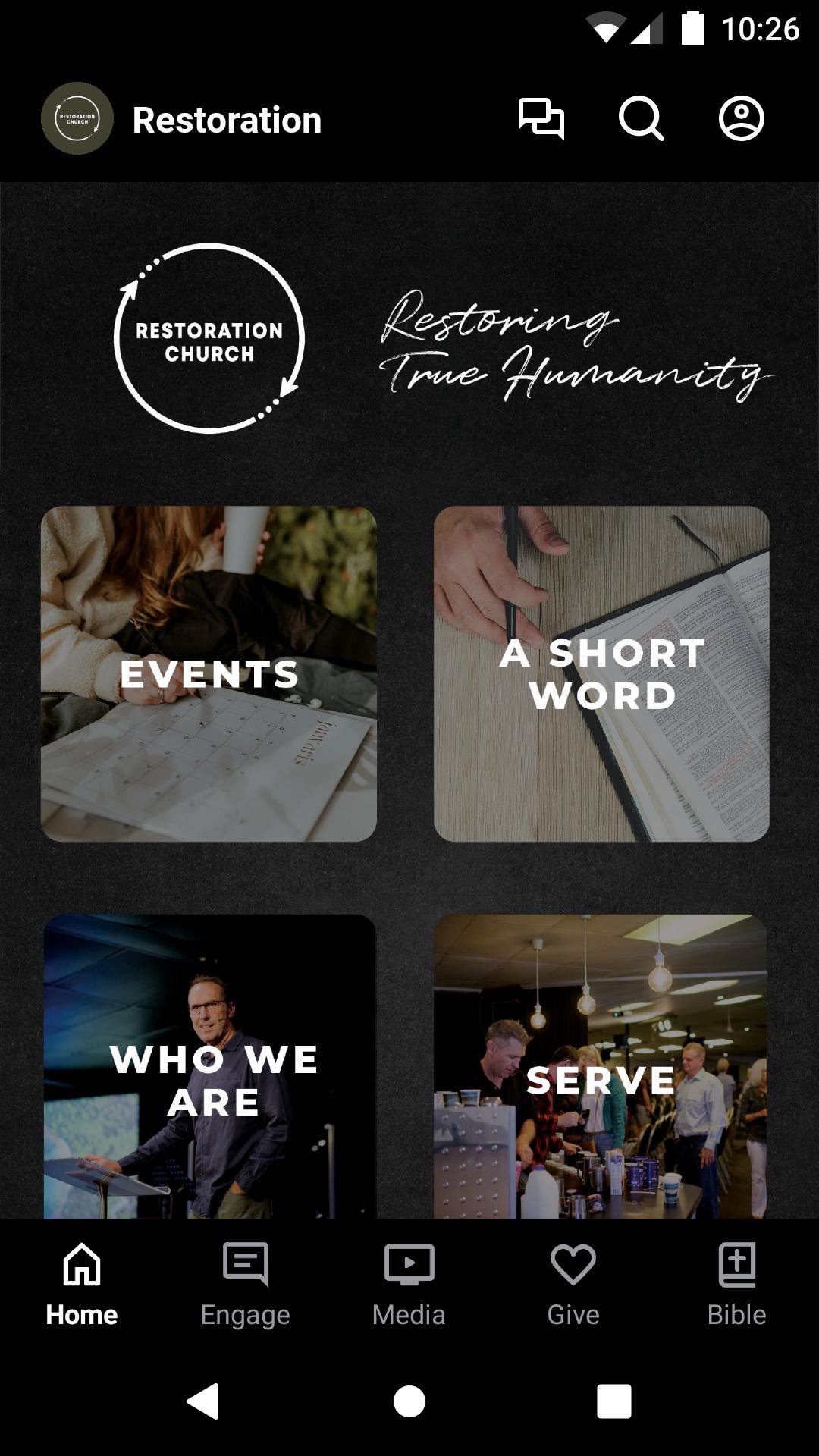The height and width of the screenshot is (1456, 819).
Task: Select the Home tab
Action: point(82,1283)
